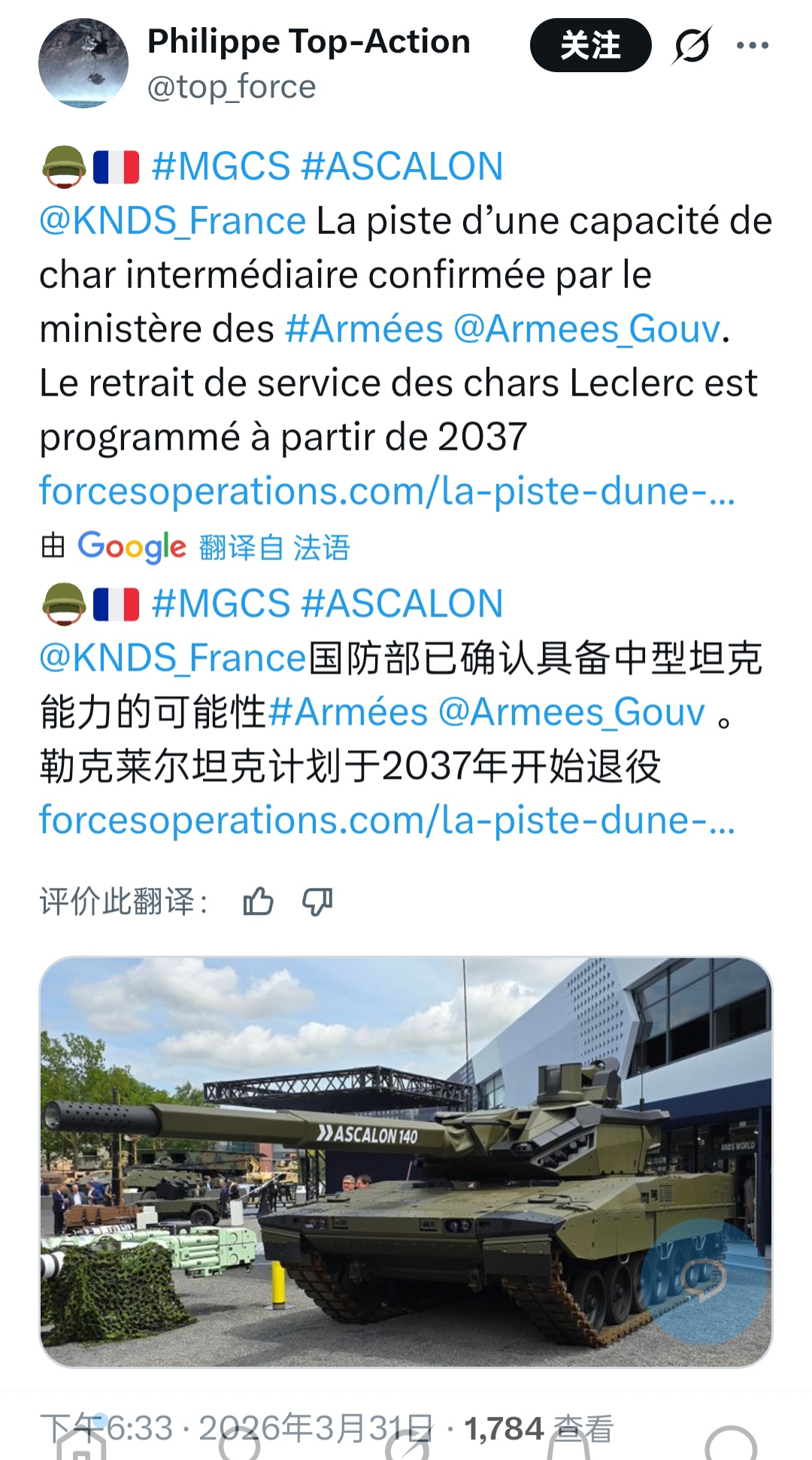Viewport: 812px width, 1460px height.
Task: Open the Grok icon beside the follow button
Action: click(692, 46)
